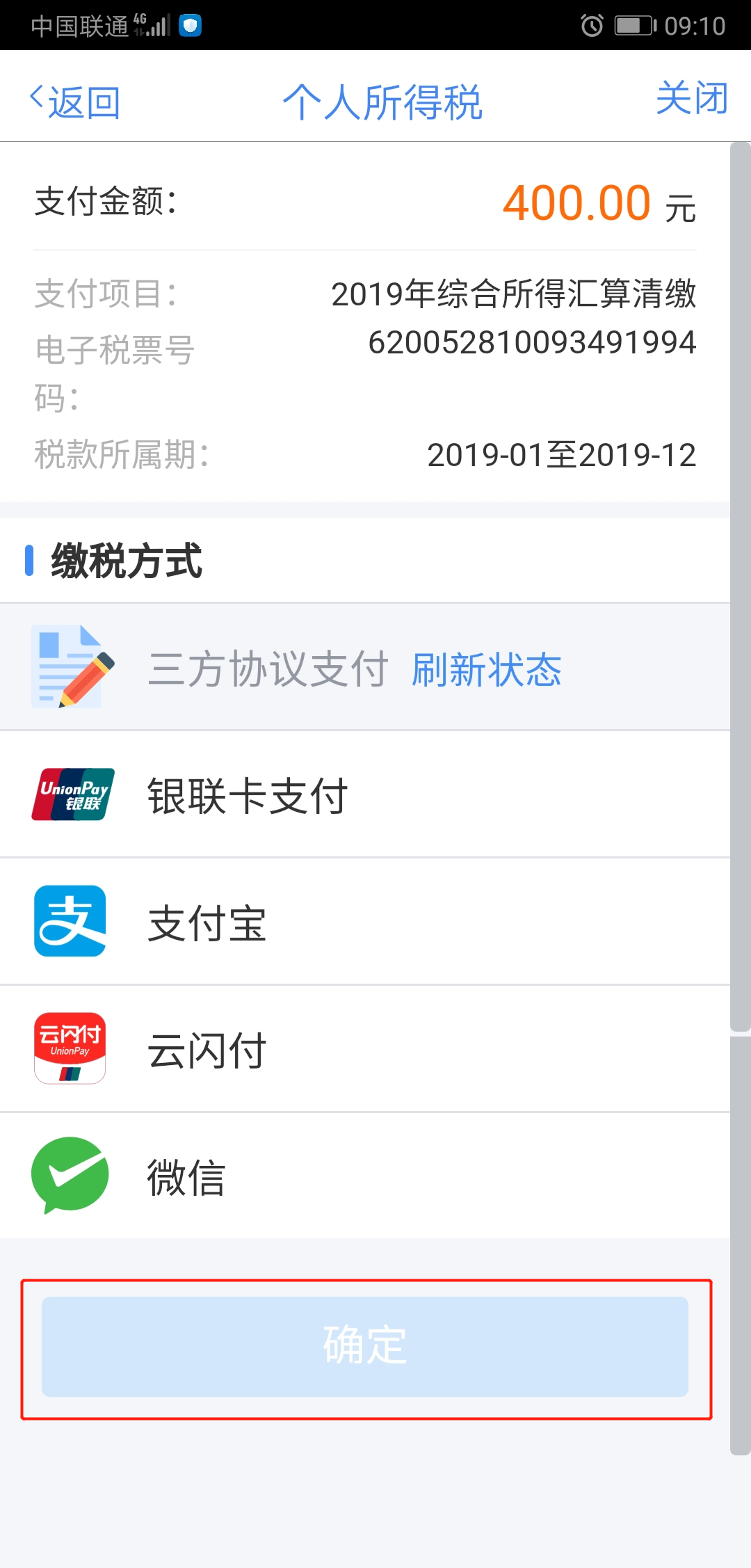Tap 刷新状态 to refresh agreement status
The image size is (751, 1568).
486,669
